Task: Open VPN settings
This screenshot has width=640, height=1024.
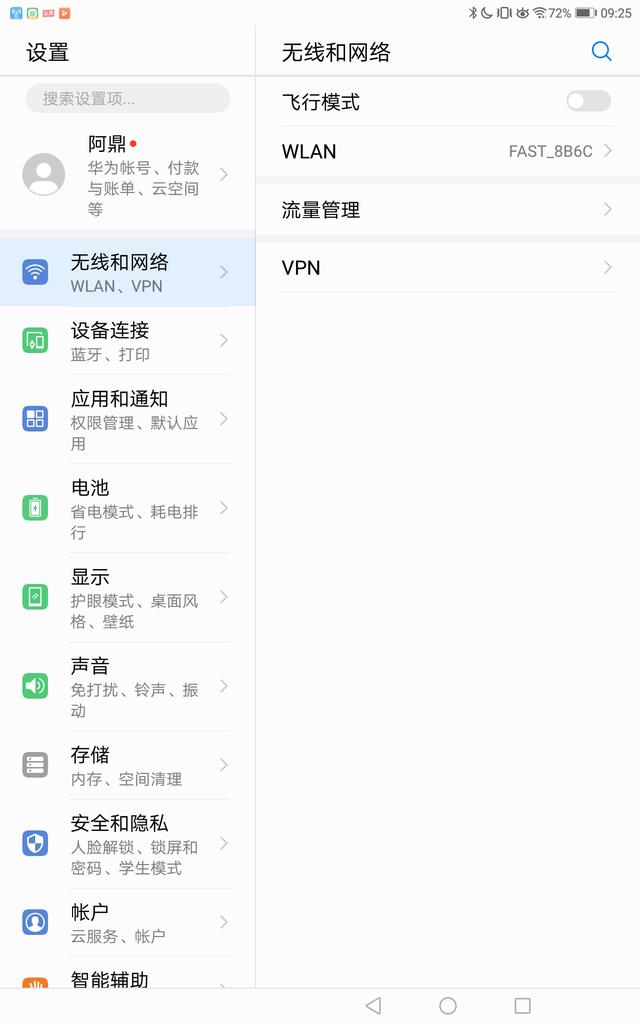Action: (x=447, y=268)
